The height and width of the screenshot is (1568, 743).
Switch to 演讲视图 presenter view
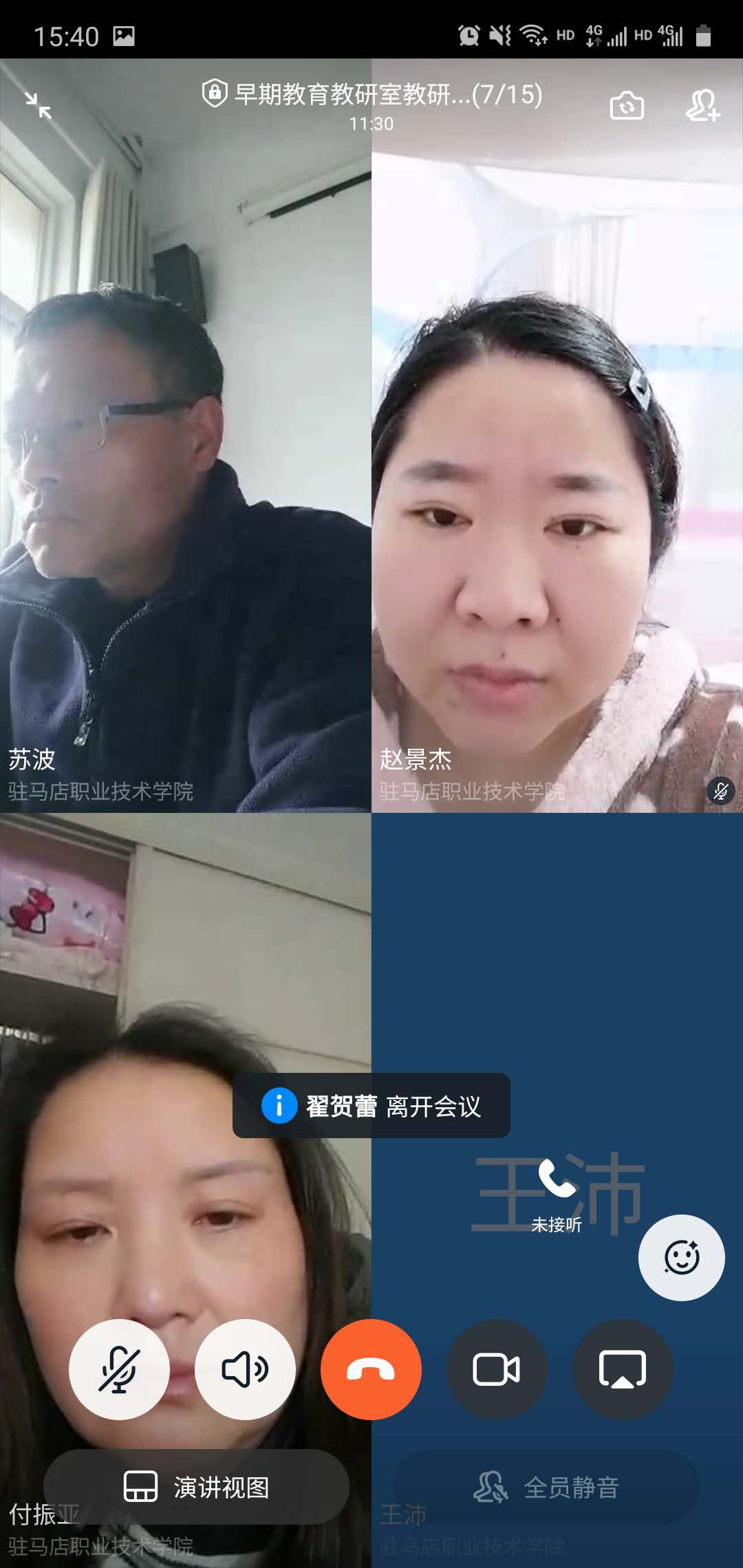[196, 1487]
